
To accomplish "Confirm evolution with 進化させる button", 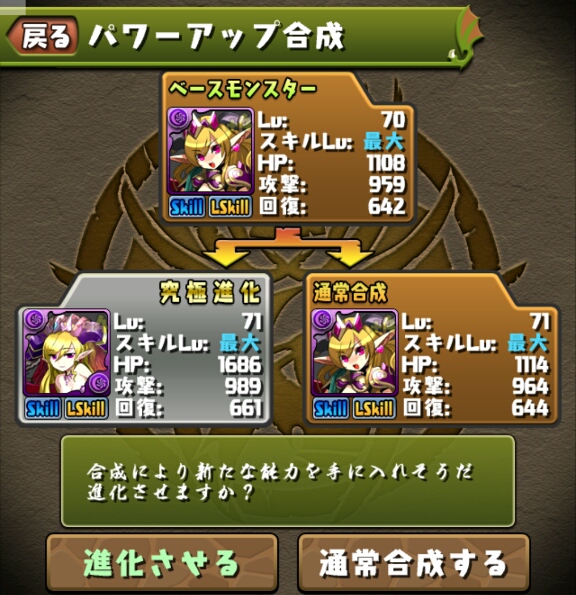I will point(162,563).
